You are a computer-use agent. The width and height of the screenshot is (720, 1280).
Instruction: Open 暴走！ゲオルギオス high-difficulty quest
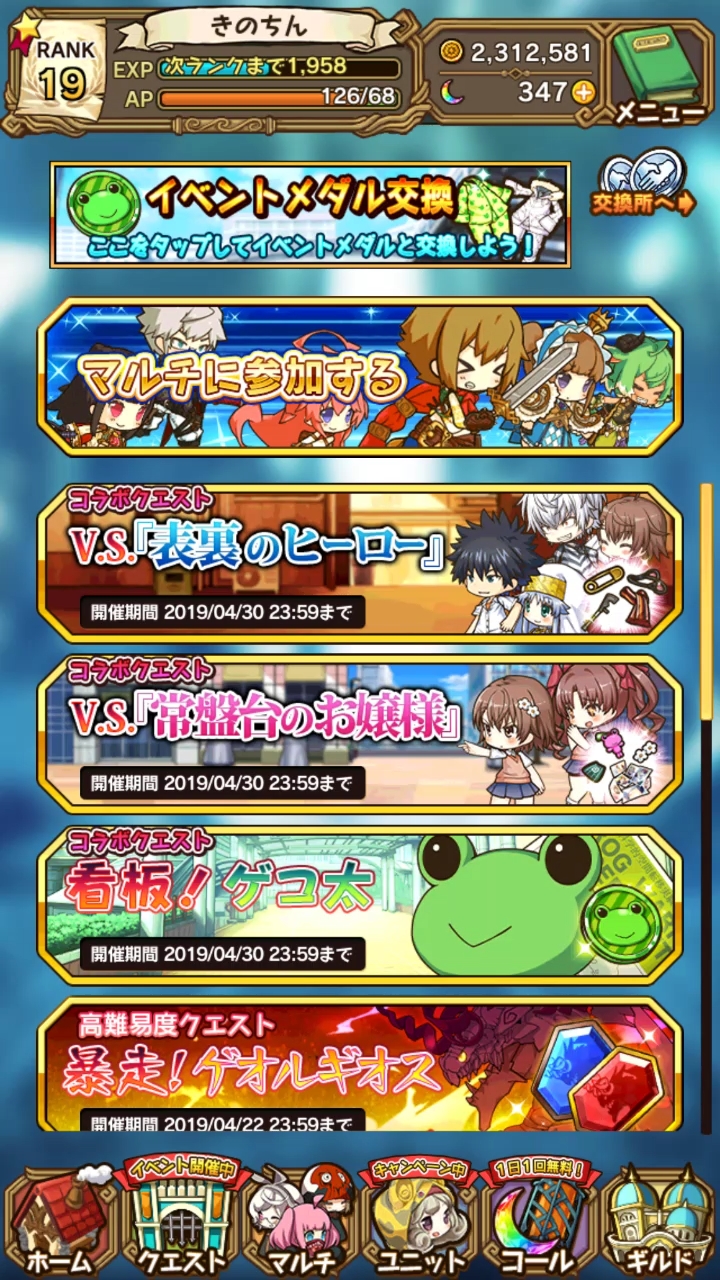click(x=359, y=1065)
